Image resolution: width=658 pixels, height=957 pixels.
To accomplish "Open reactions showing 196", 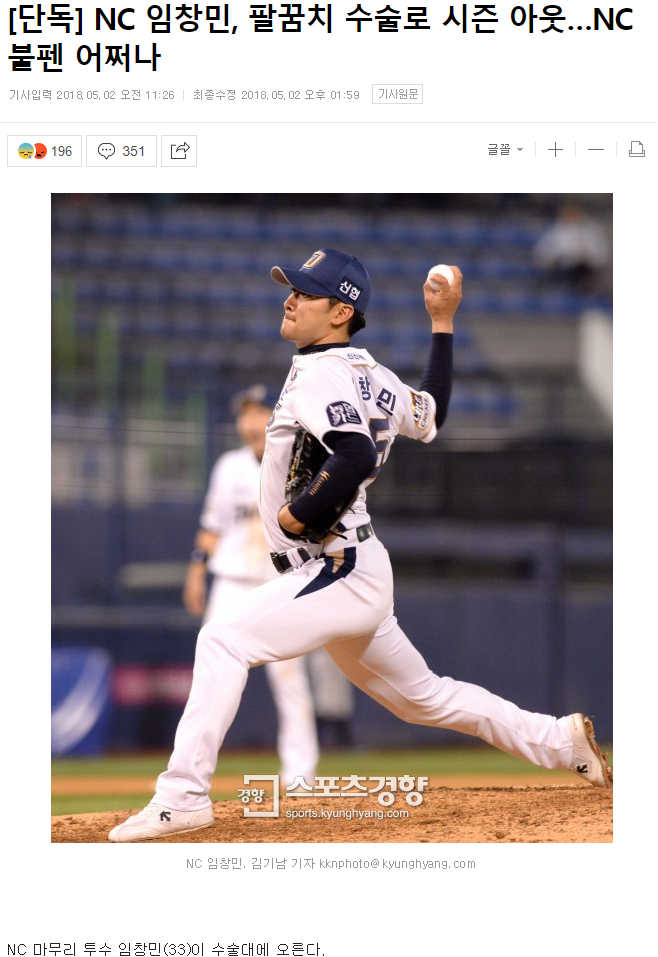I will click(x=45, y=151).
